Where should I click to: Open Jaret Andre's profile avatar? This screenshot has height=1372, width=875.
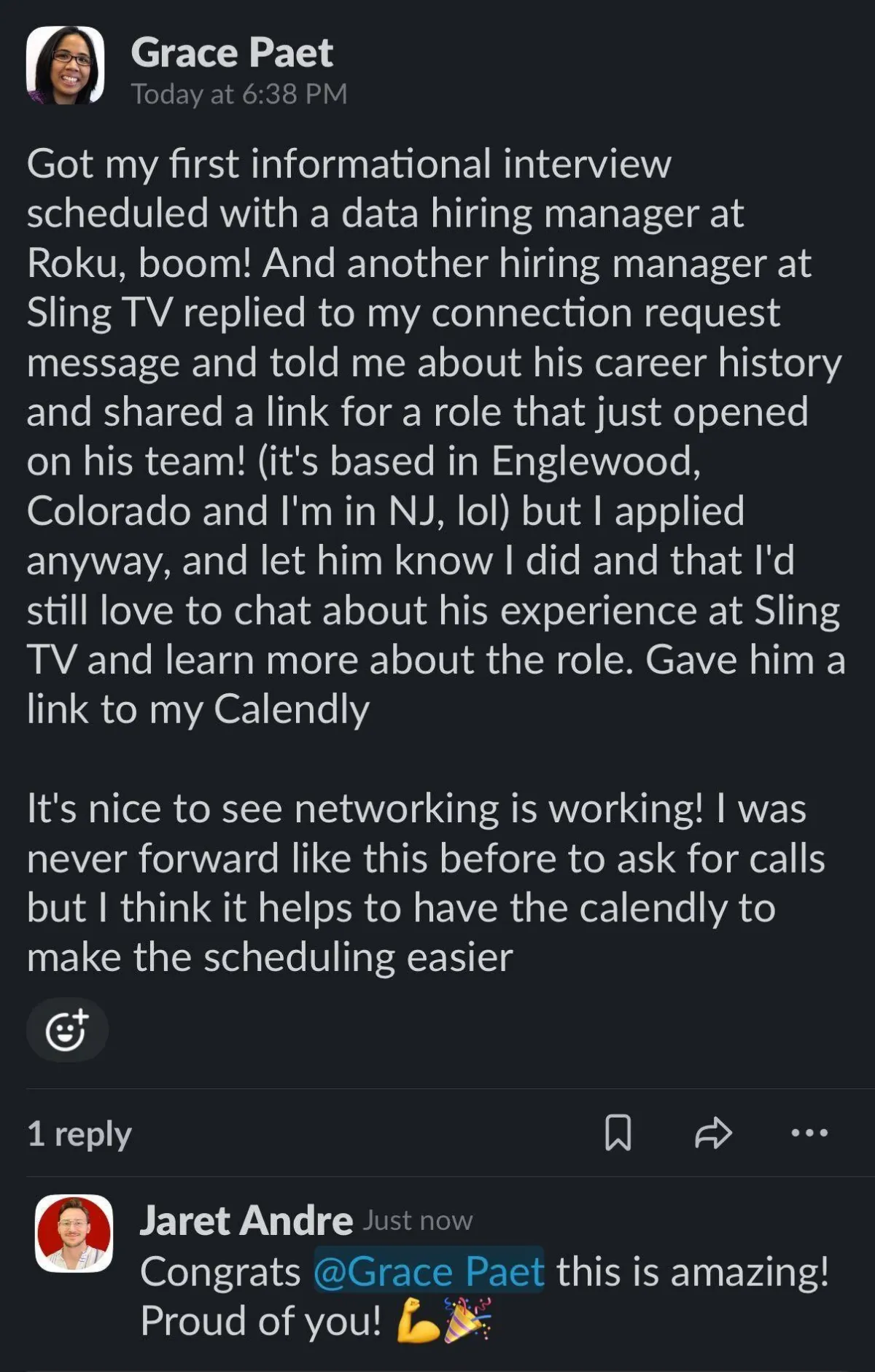click(x=74, y=1233)
